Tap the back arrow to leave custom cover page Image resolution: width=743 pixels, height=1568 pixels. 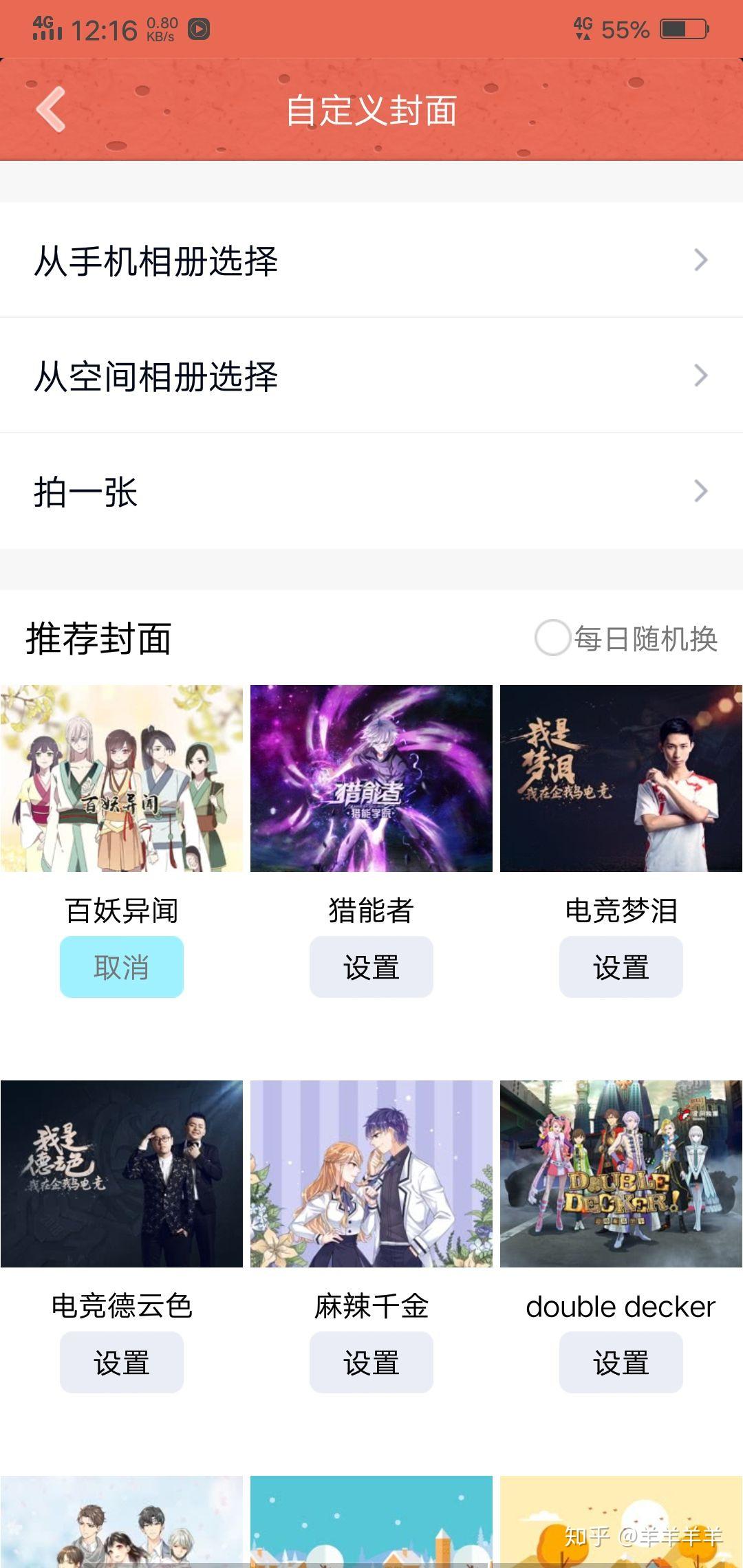[50, 110]
